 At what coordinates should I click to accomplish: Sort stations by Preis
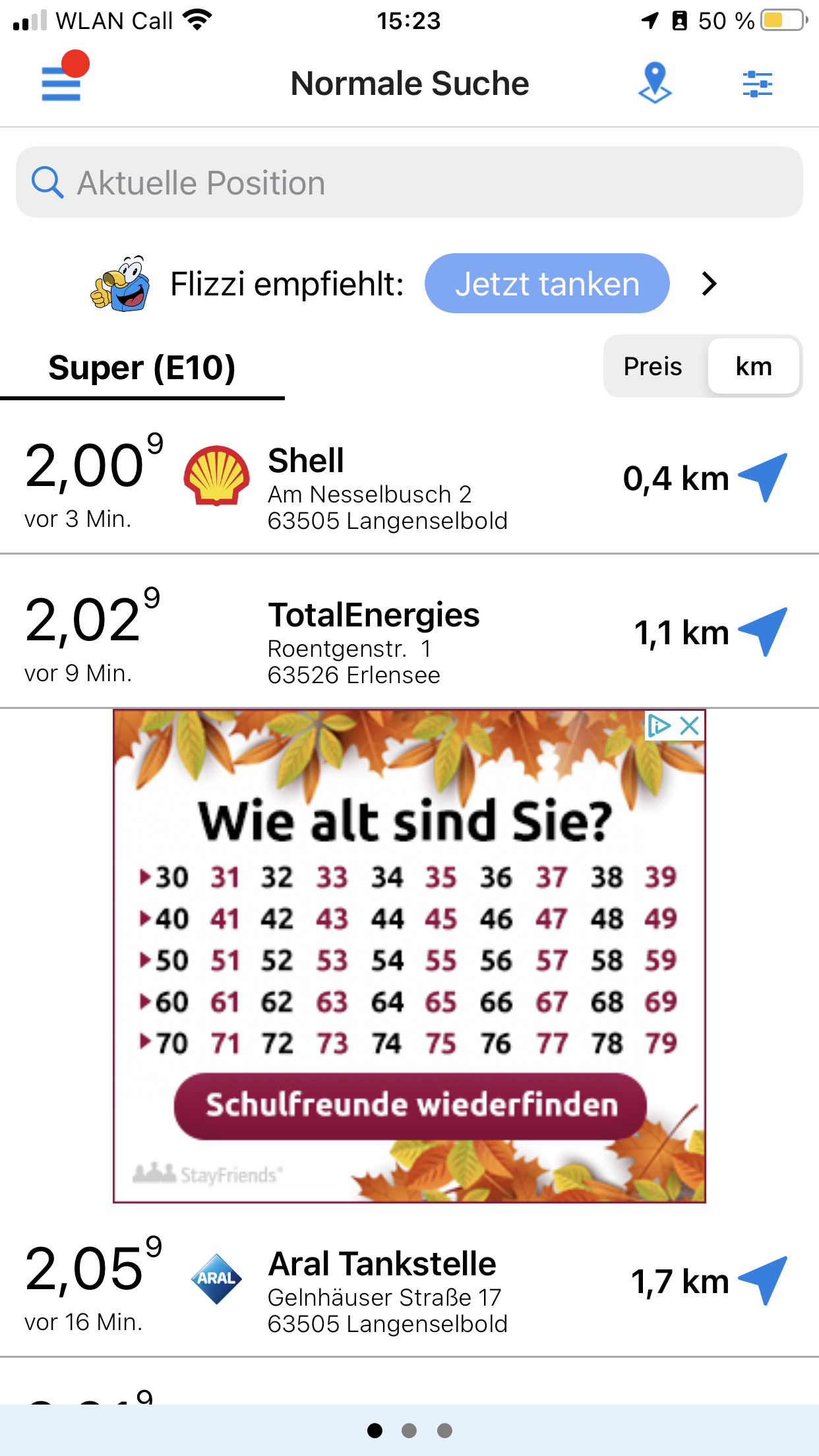click(653, 367)
